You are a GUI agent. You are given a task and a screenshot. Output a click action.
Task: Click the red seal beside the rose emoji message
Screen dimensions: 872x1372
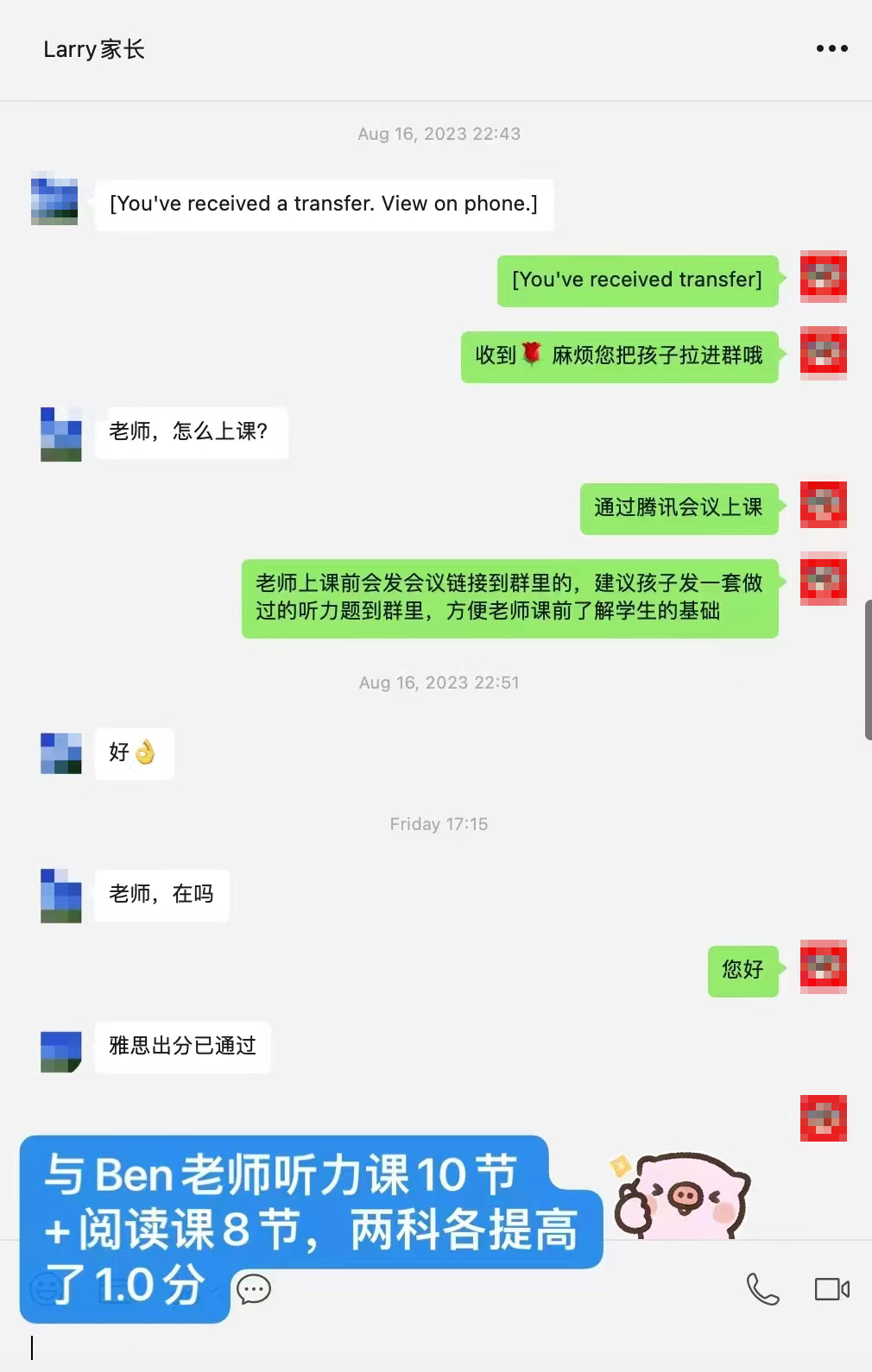[825, 354]
